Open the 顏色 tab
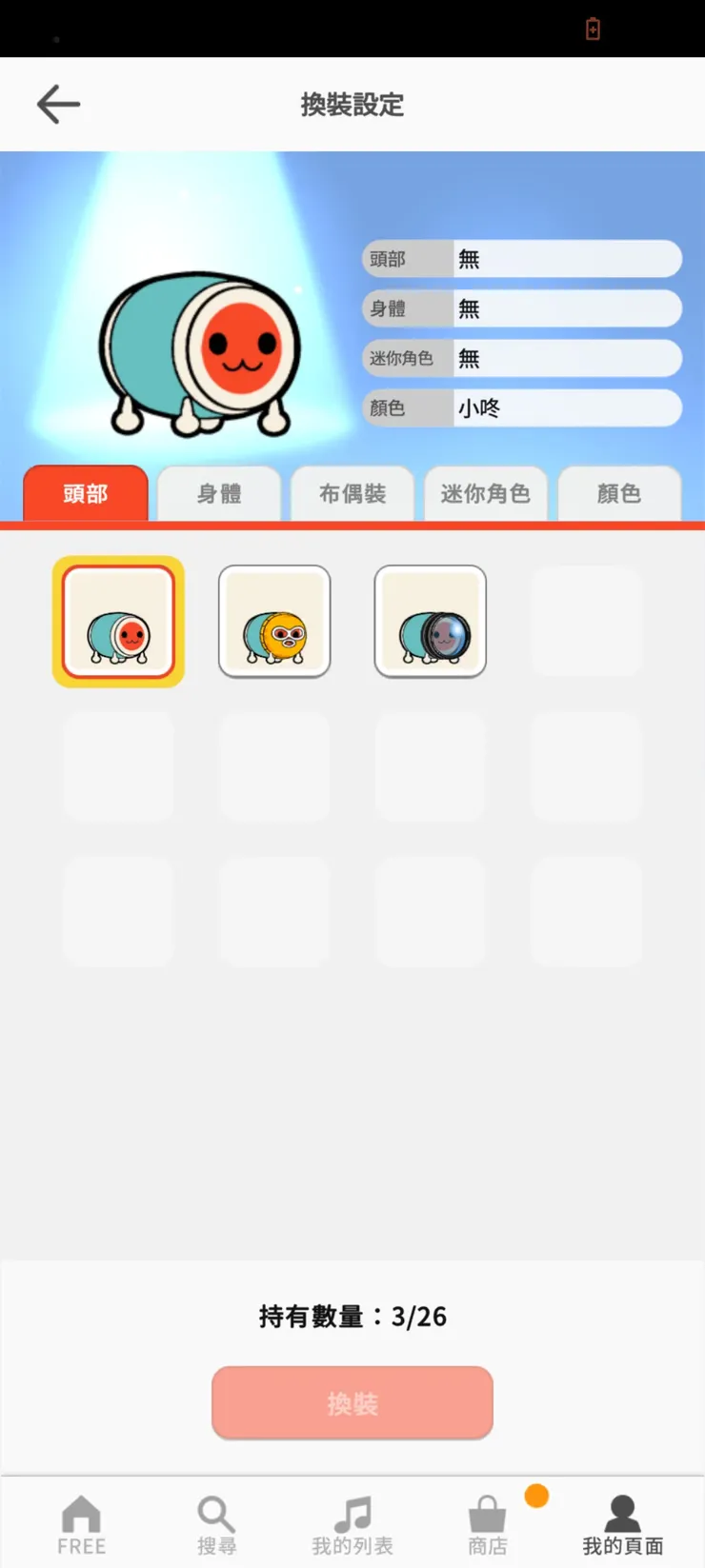Viewport: 705px width, 1568px height. tap(620, 493)
